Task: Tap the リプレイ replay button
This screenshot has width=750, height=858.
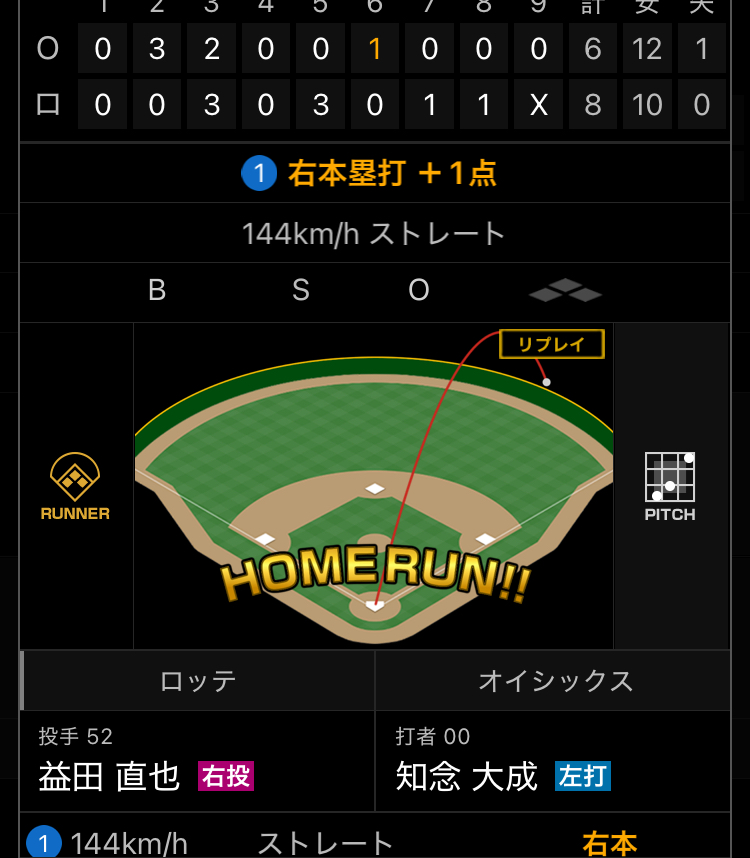Action: coord(552,344)
